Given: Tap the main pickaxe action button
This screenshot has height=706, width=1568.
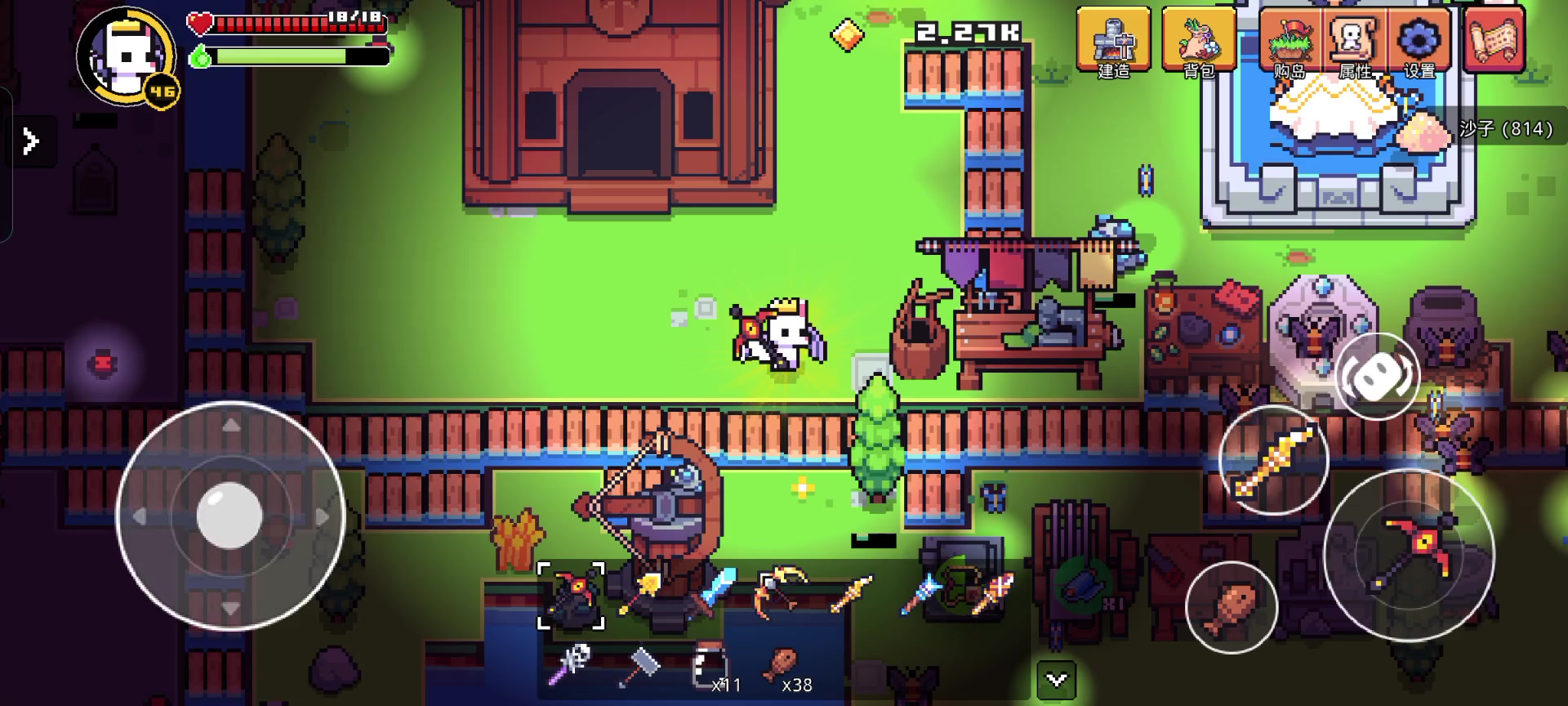Looking at the screenshot, I should click(x=1408, y=556).
